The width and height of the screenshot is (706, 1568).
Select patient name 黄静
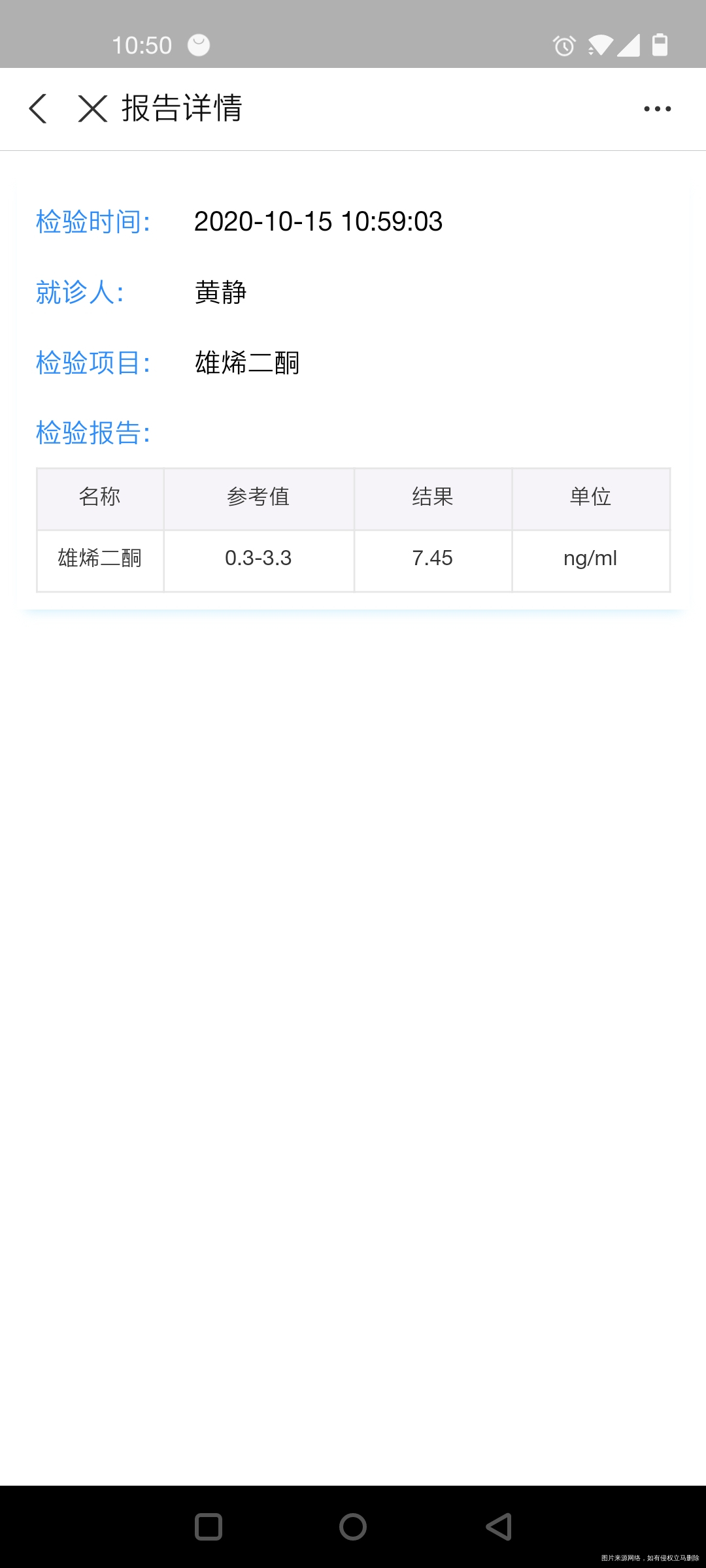click(x=220, y=293)
